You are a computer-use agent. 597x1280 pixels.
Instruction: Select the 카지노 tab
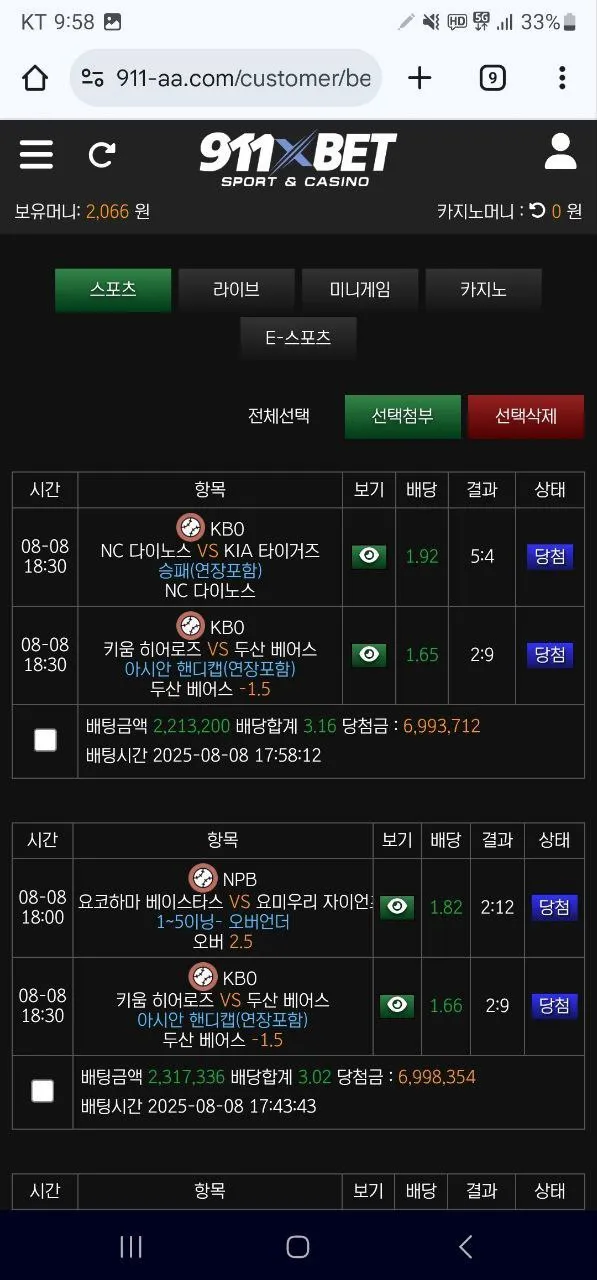point(483,290)
